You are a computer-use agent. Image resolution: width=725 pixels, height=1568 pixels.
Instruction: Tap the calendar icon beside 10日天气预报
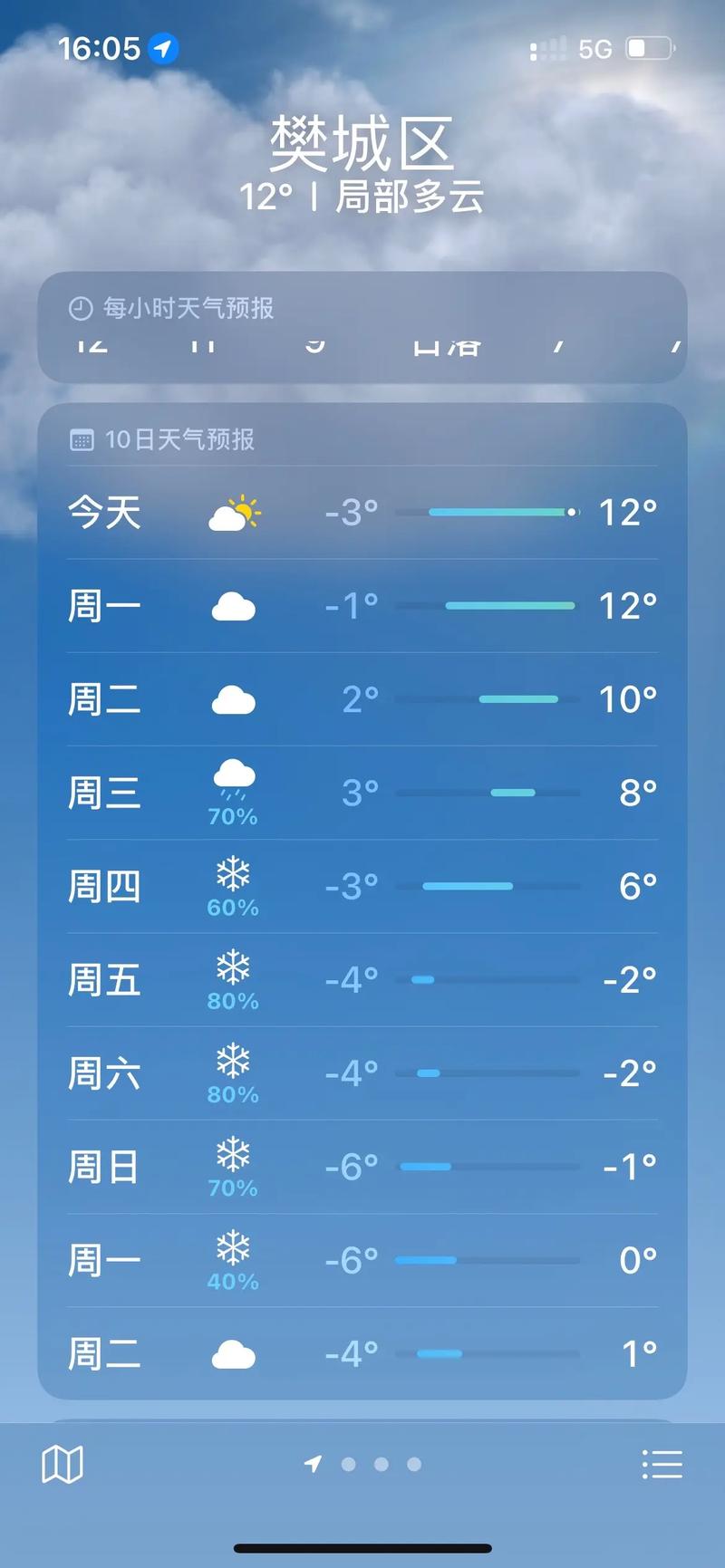tap(82, 438)
